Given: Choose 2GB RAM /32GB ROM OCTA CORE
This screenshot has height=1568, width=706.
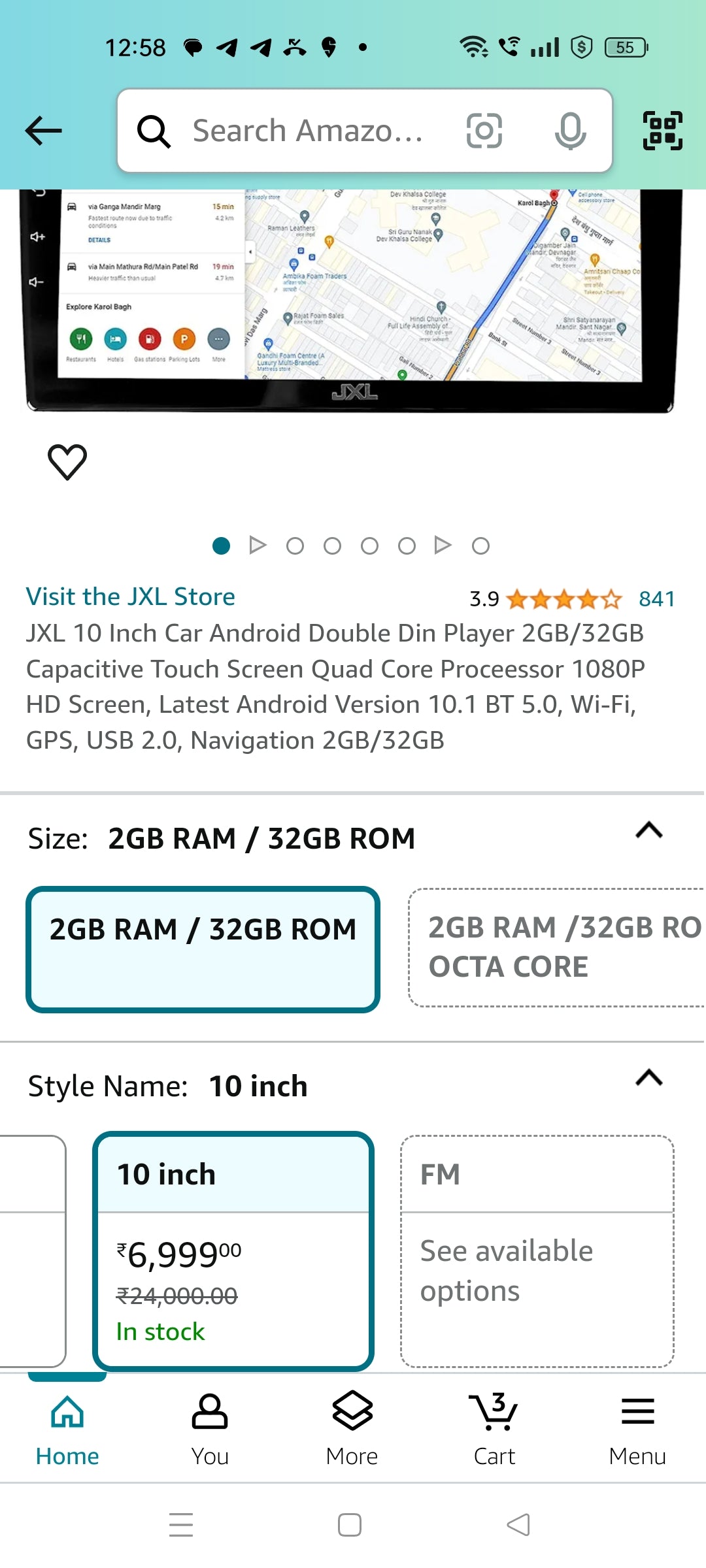Looking at the screenshot, I should (x=556, y=947).
